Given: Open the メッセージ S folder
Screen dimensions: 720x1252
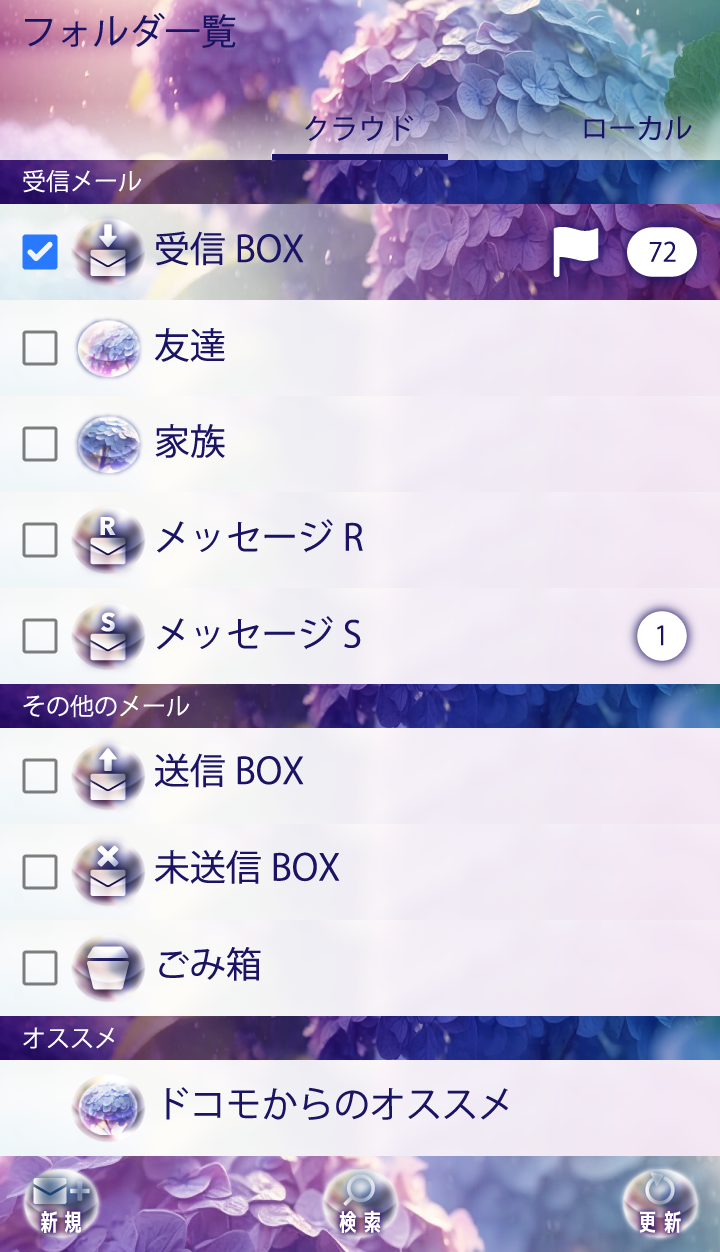Looking at the screenshot, I should 258,635.
